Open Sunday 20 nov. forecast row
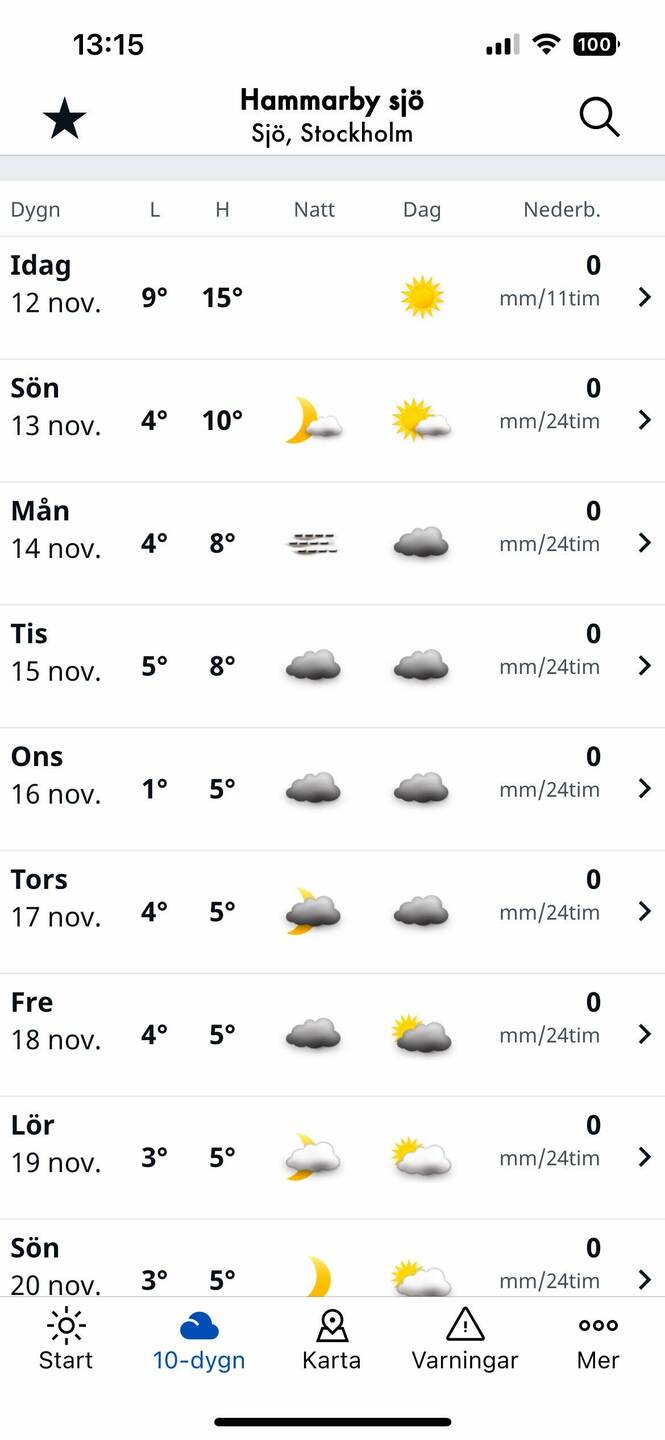This screenshot has width=665, height=1440. (x=332, y=1265)
